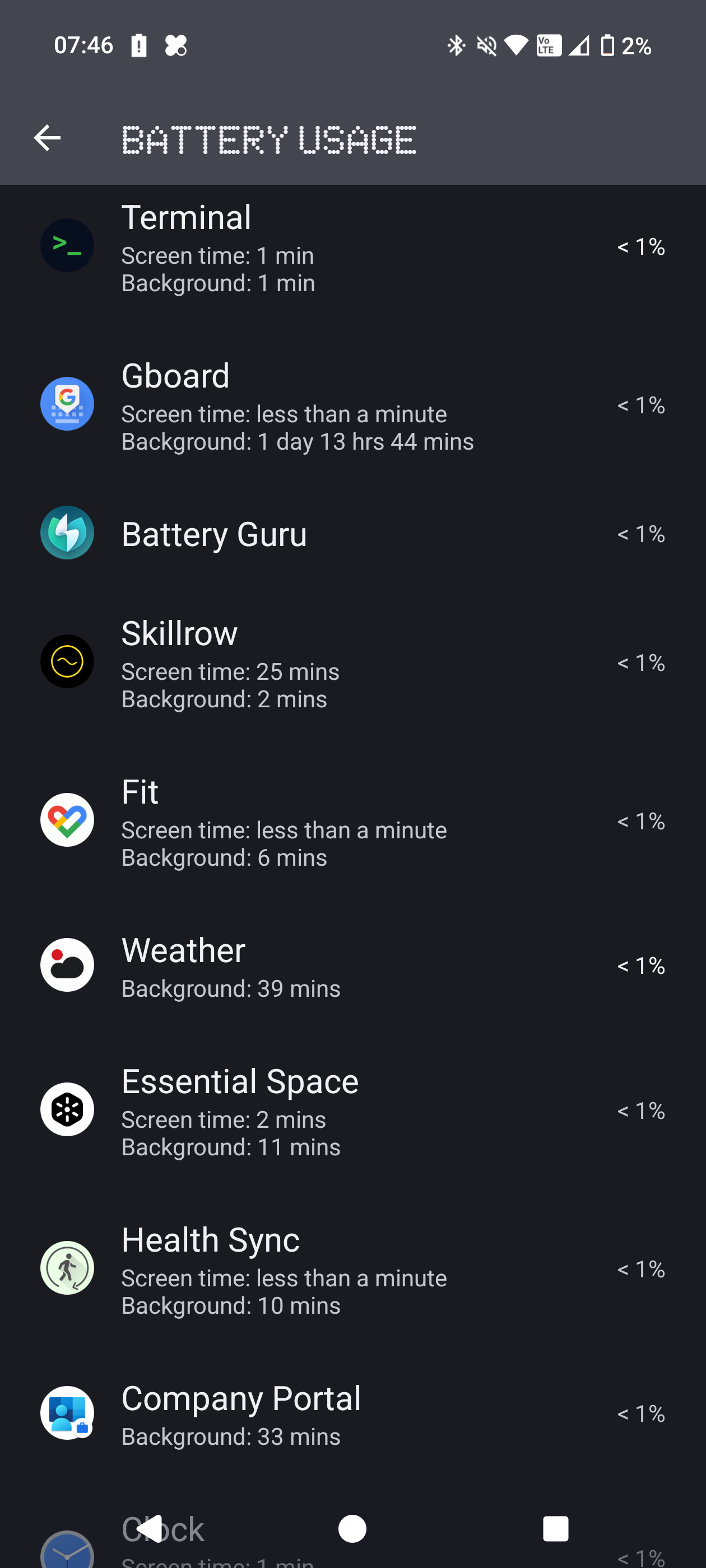Select Health Sync battery details
Screen dimensions: 706x1568
point(352,1268)
